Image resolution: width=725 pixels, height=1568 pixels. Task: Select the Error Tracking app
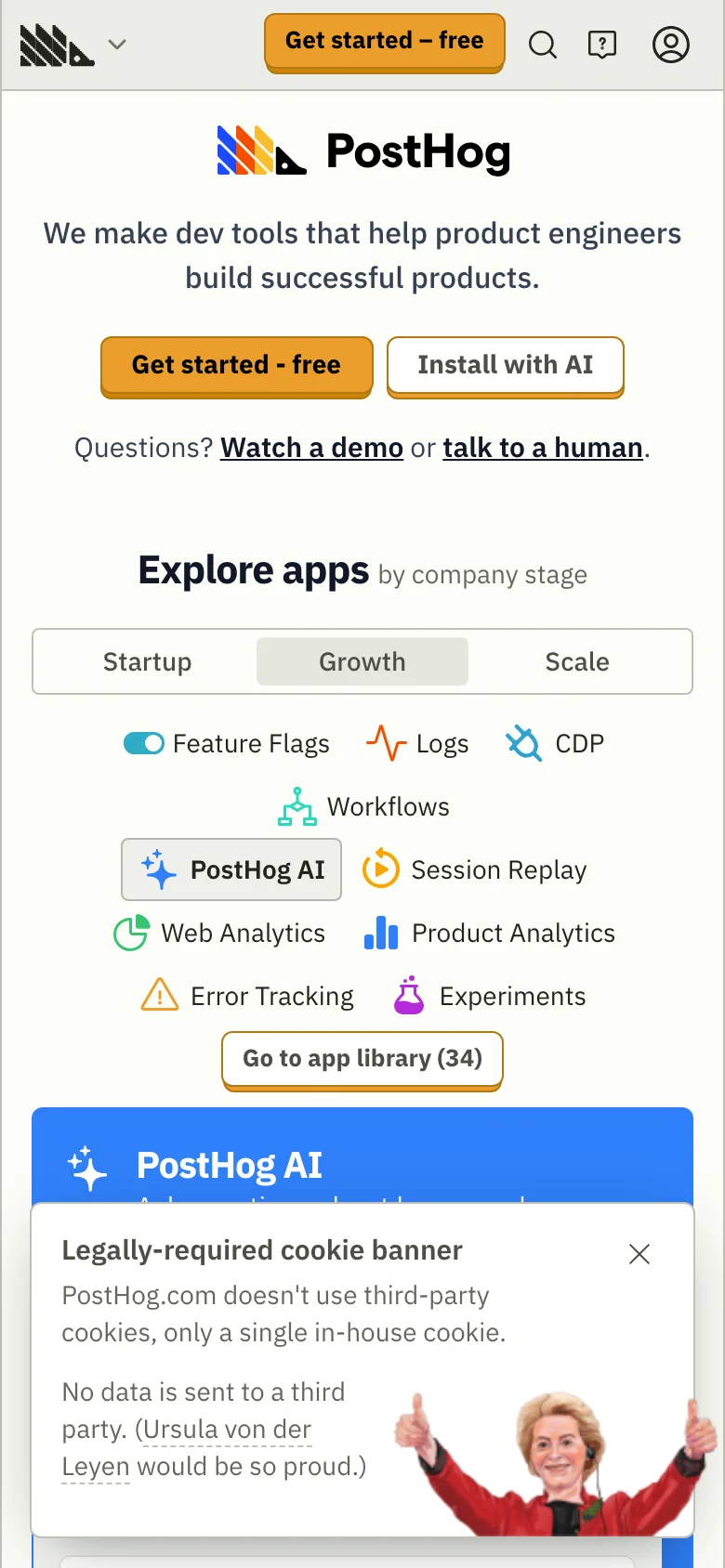247,996
